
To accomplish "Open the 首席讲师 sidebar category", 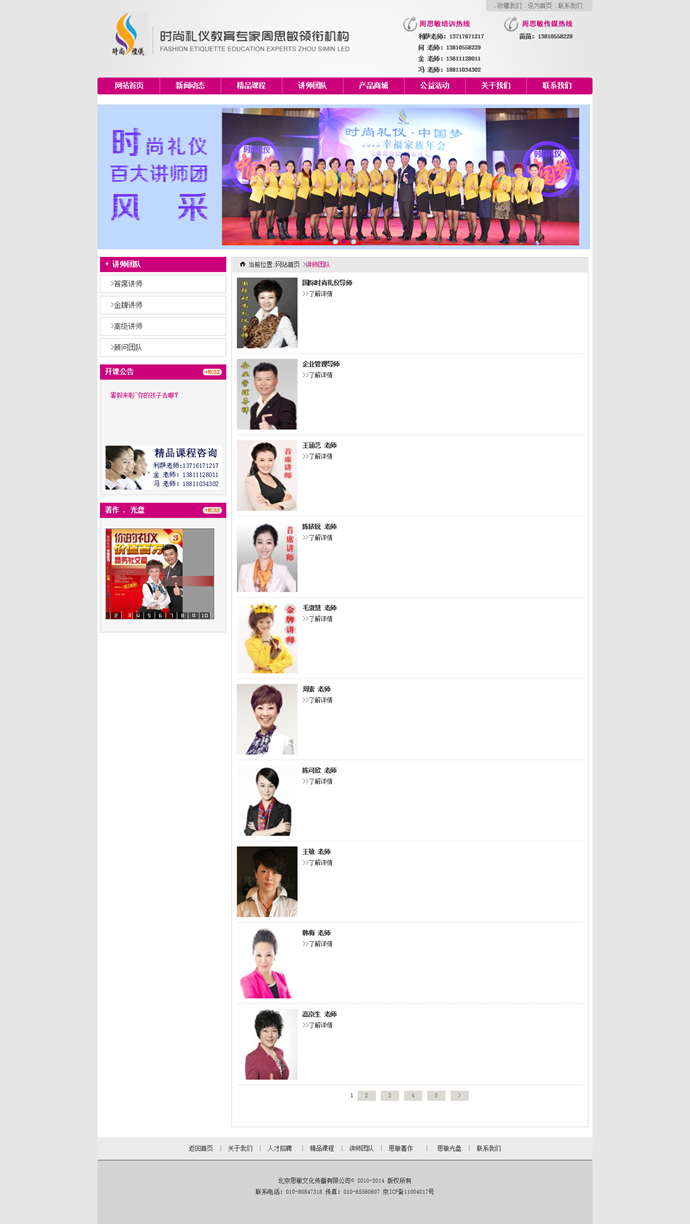I will click(x=163, y=284).
